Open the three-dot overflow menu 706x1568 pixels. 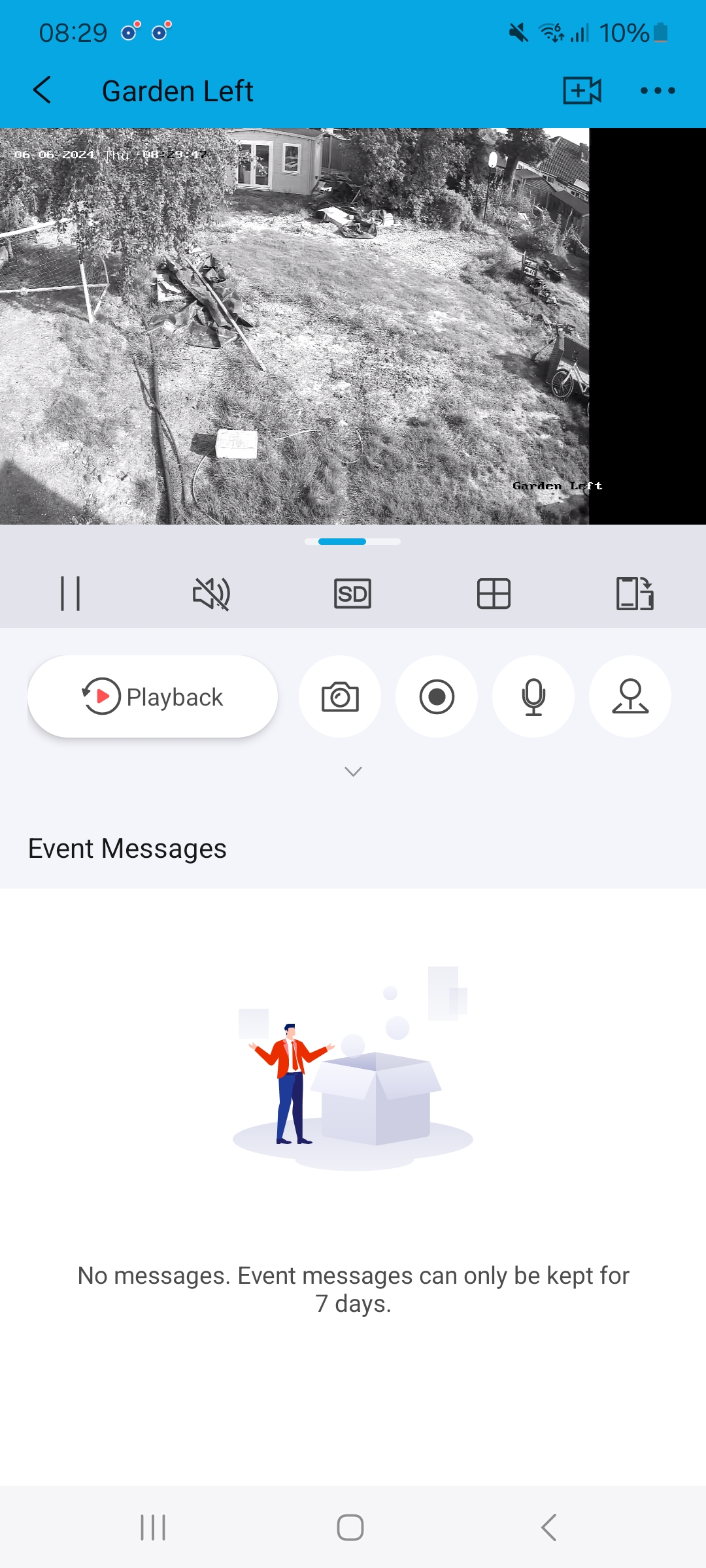point(658,90)
